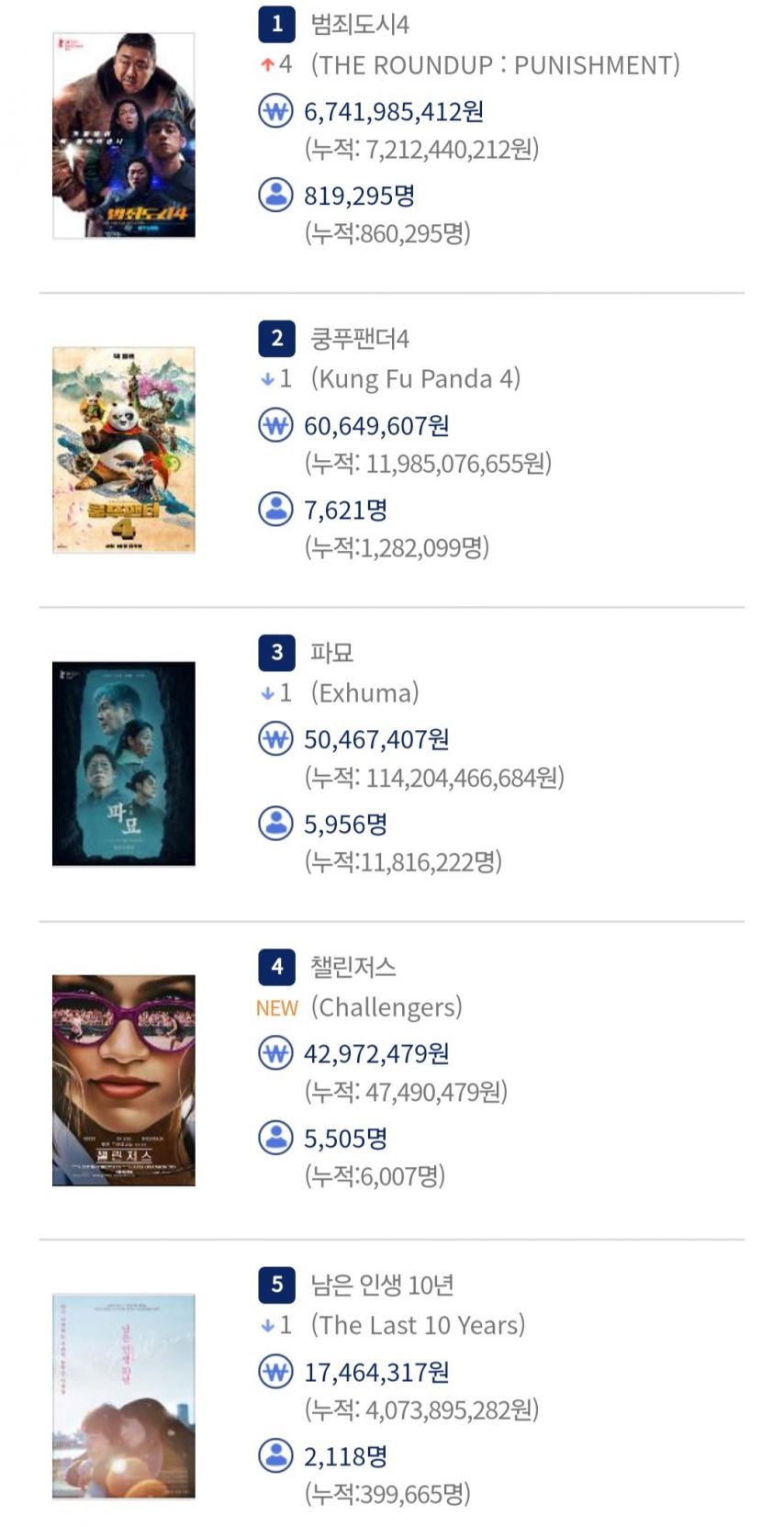The height and width of the screenshot is (1527, 784).
Task: View details for 파묘 (Exhuma)
Action: tap(391, 764)
